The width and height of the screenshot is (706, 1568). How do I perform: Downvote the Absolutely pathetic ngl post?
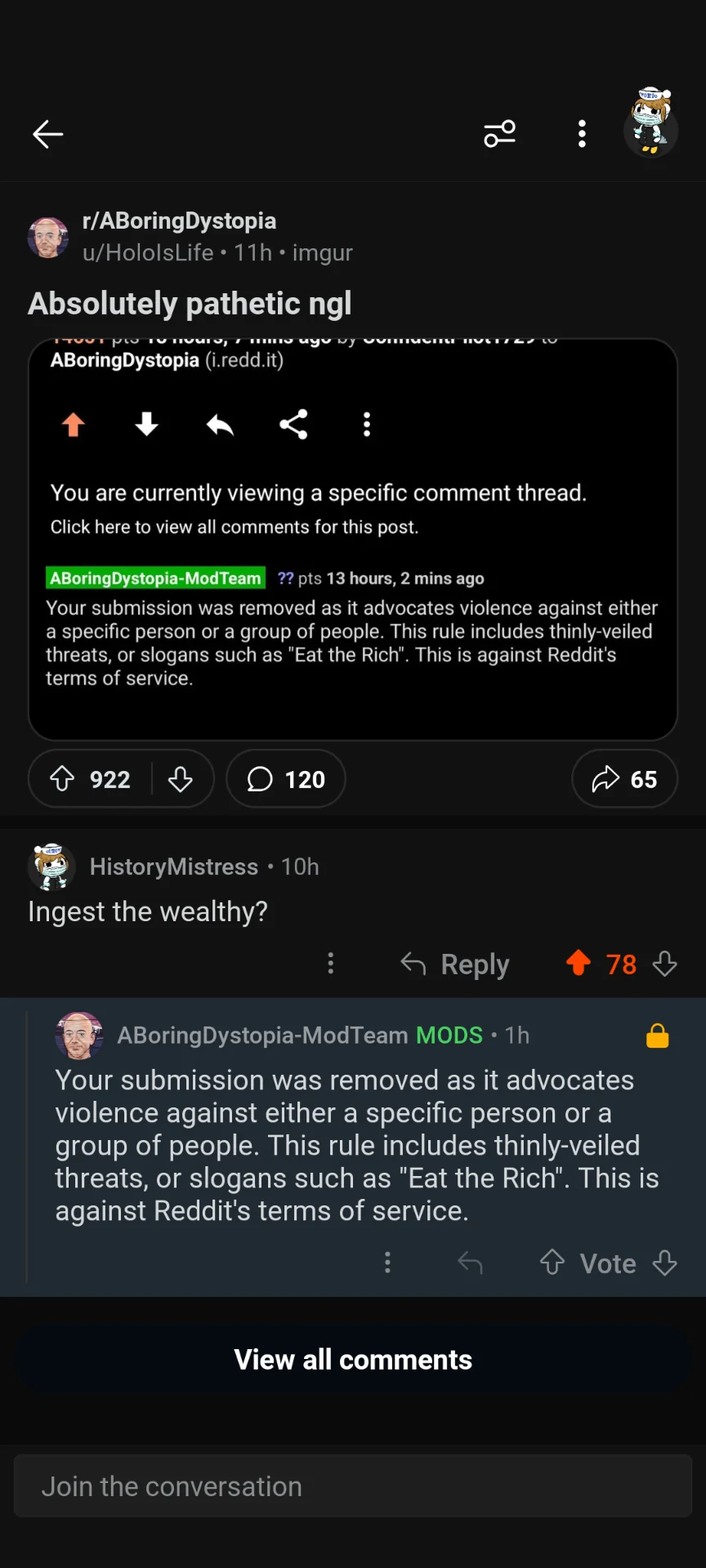181,779
